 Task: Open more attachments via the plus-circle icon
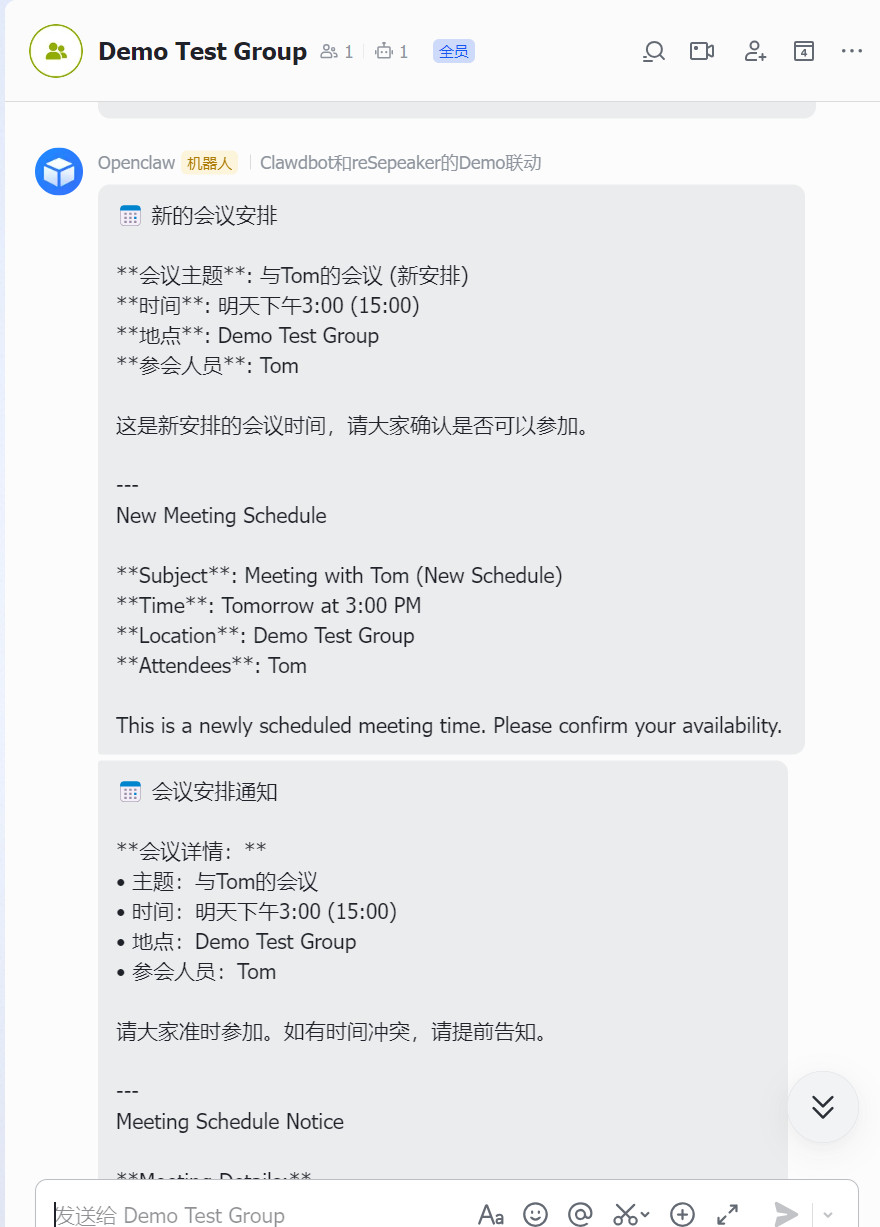(x=682, y=1214)
